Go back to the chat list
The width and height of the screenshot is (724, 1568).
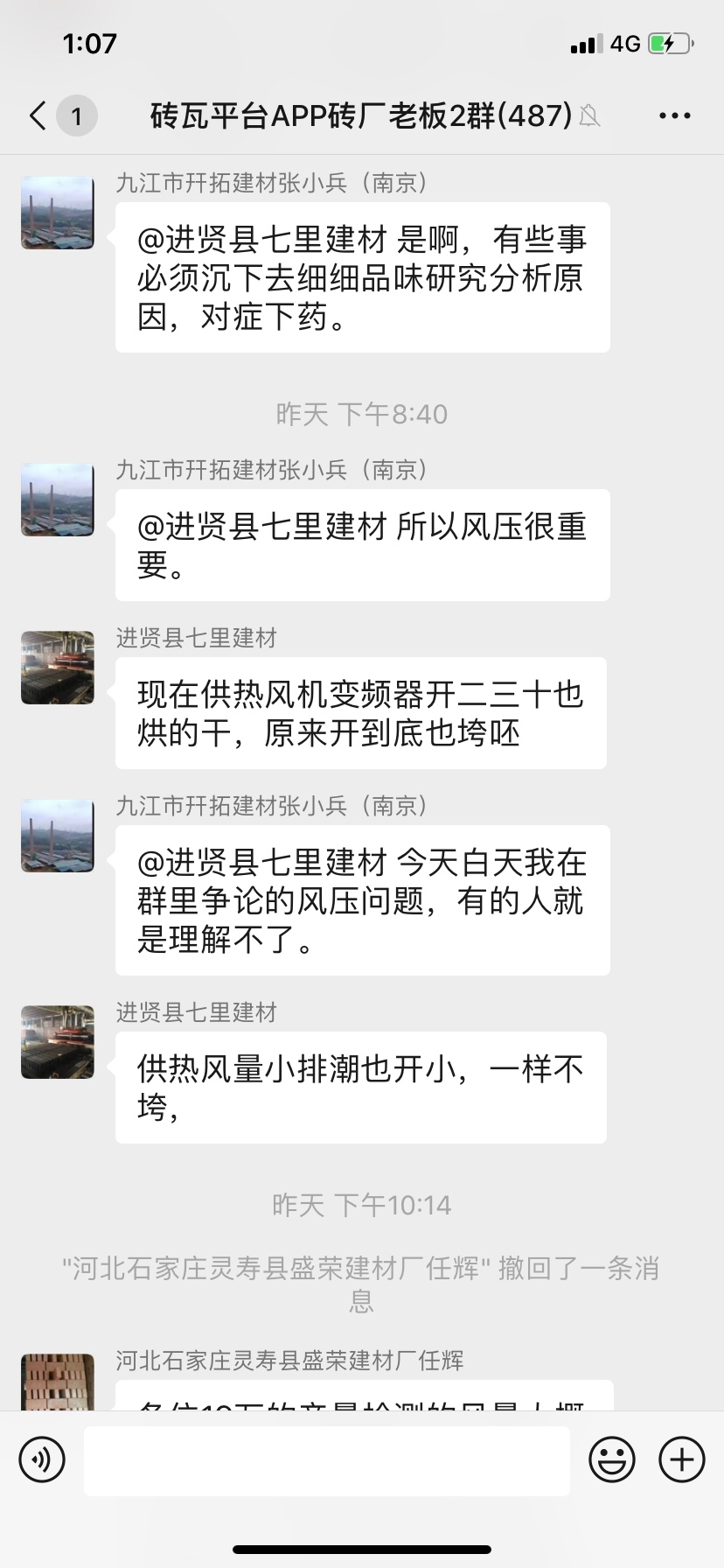(x=38, y=115)
